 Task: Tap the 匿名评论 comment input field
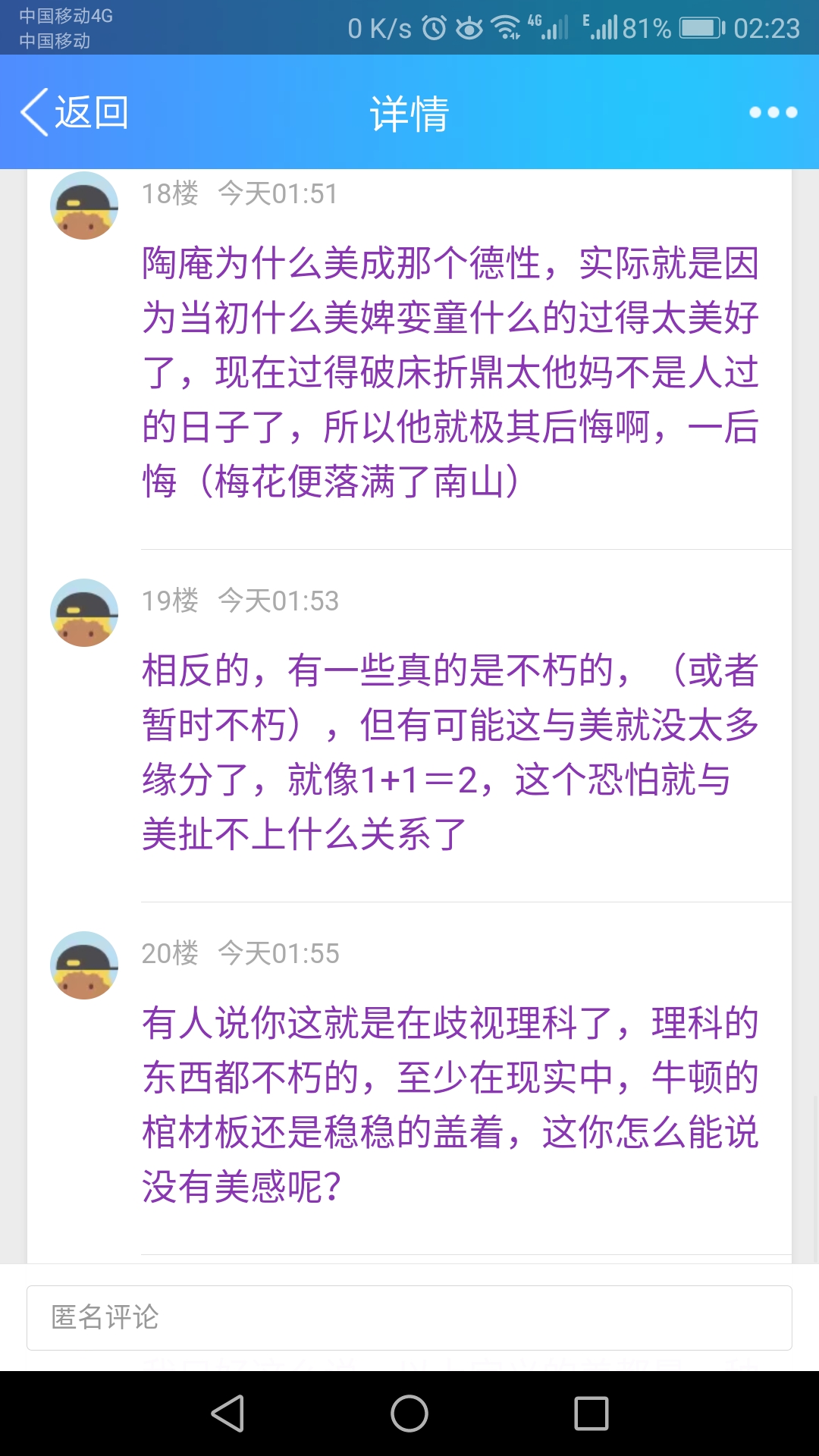409,1317
